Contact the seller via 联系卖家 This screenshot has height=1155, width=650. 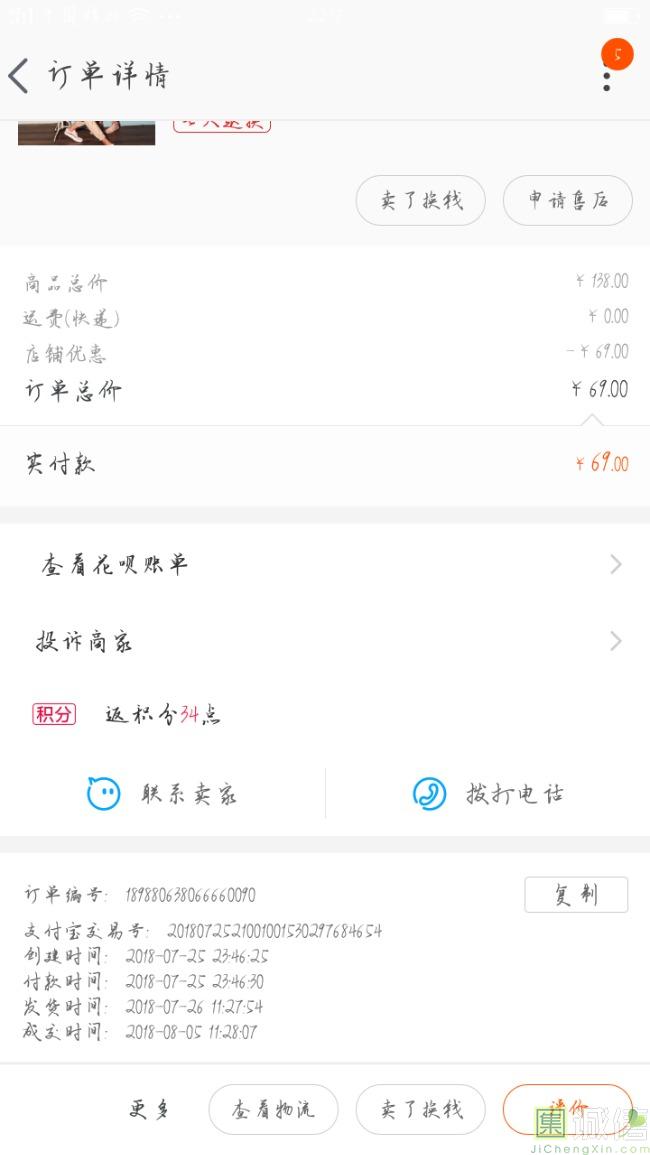(x=162, y=793)
